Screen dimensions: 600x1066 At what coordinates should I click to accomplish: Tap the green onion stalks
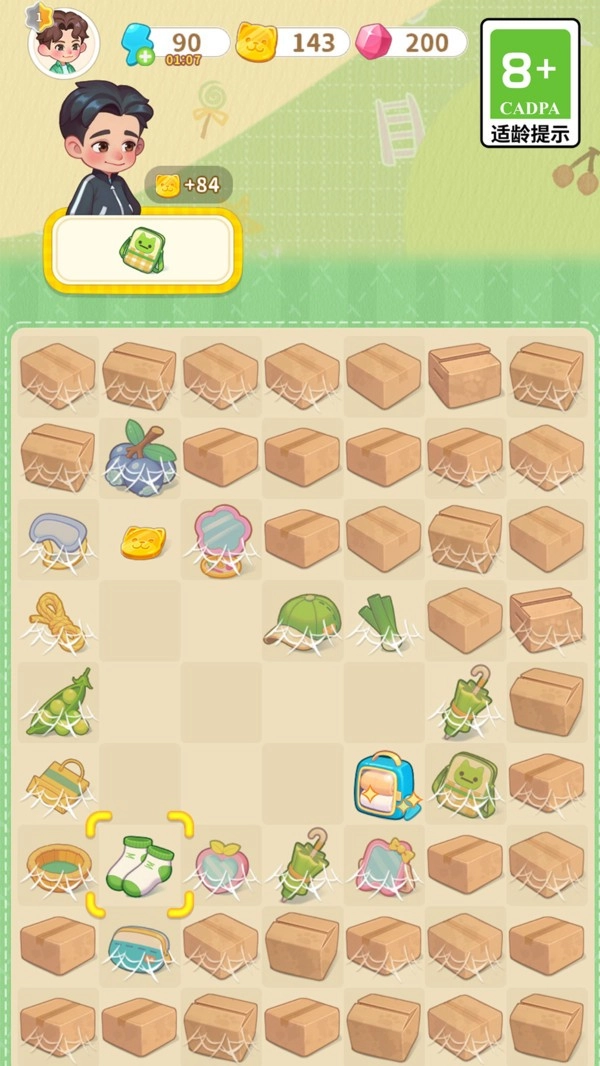coord(384,620)
